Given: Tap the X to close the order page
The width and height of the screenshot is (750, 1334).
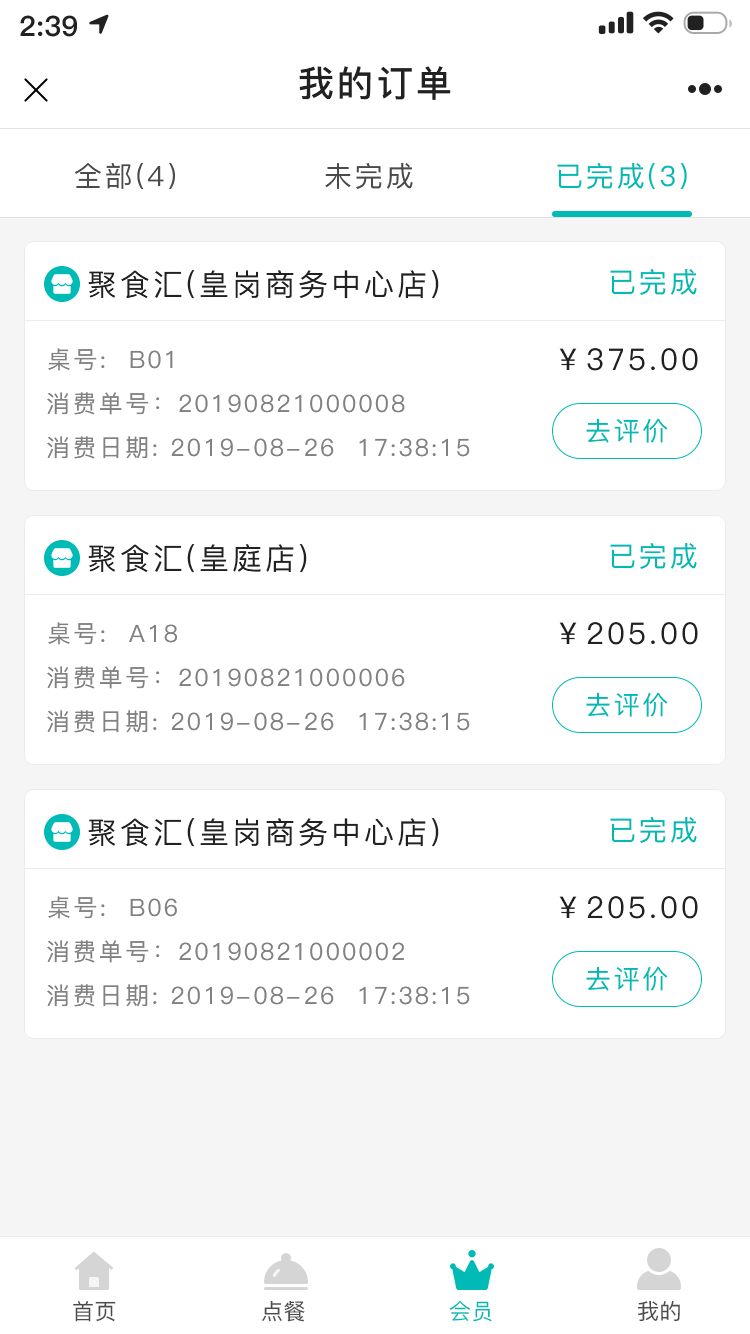Looking at the screenshot, I should (x=36, y=90).
